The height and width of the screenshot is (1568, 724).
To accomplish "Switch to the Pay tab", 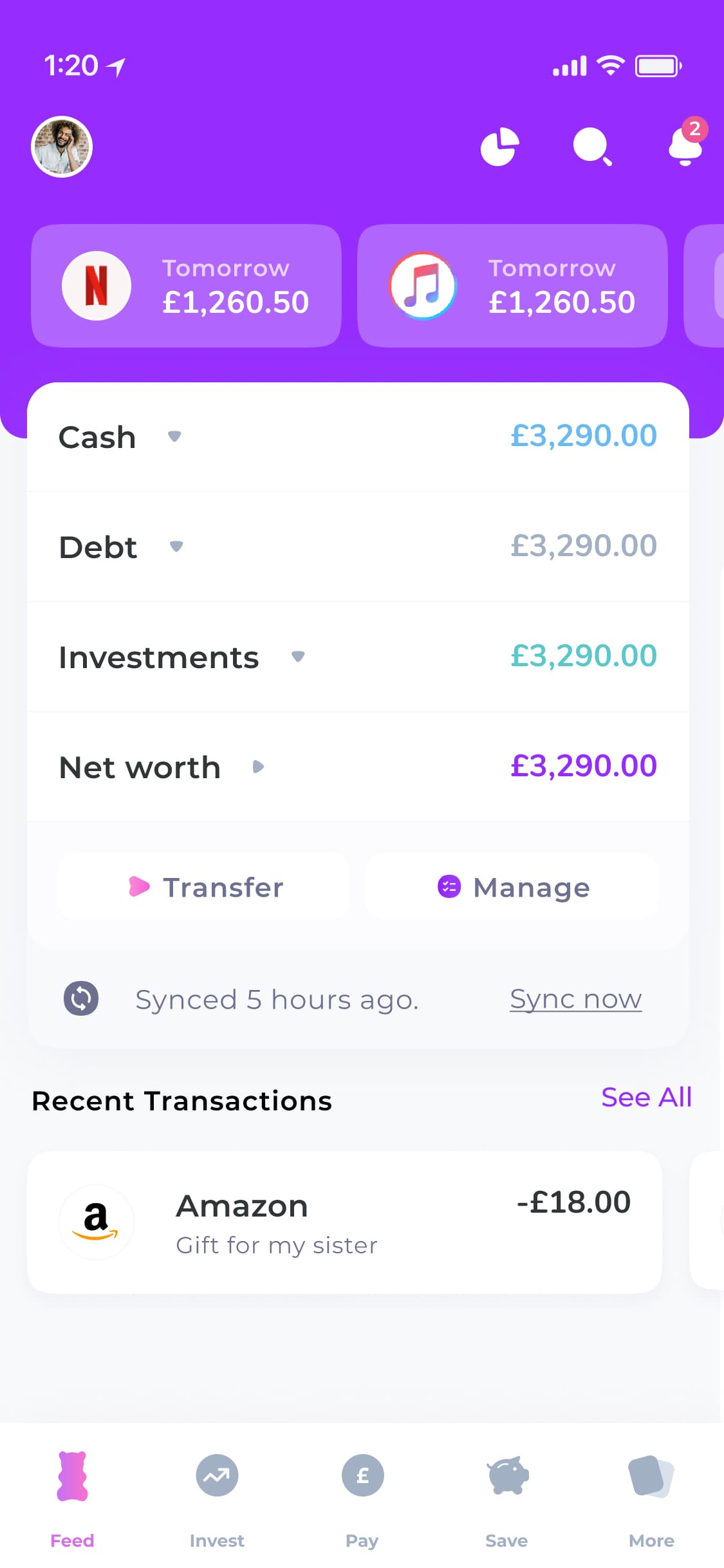I will pyautogui.click(x=362, y=1493).
